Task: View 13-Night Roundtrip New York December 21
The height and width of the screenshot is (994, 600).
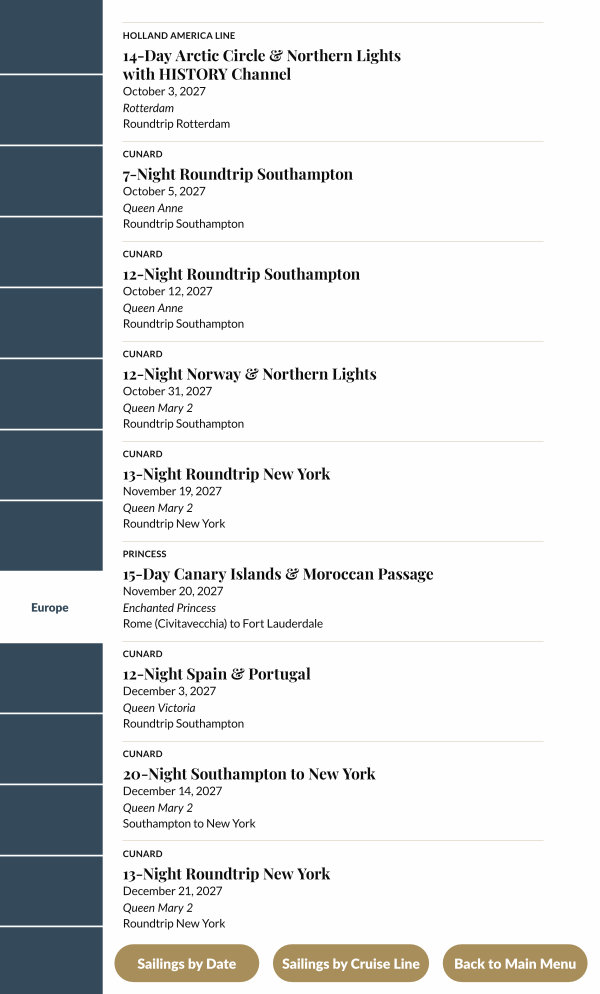Action: point(226,874)
